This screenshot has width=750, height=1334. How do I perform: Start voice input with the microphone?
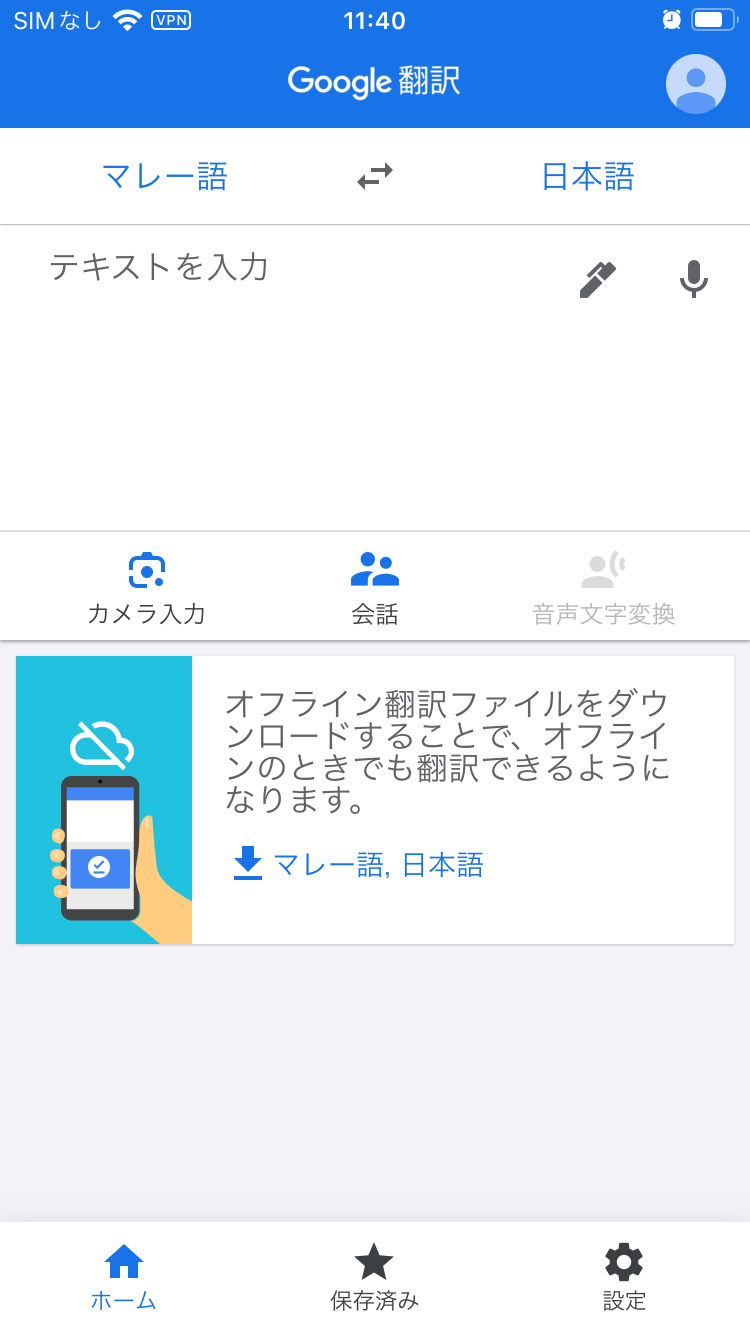pos(693,279)
